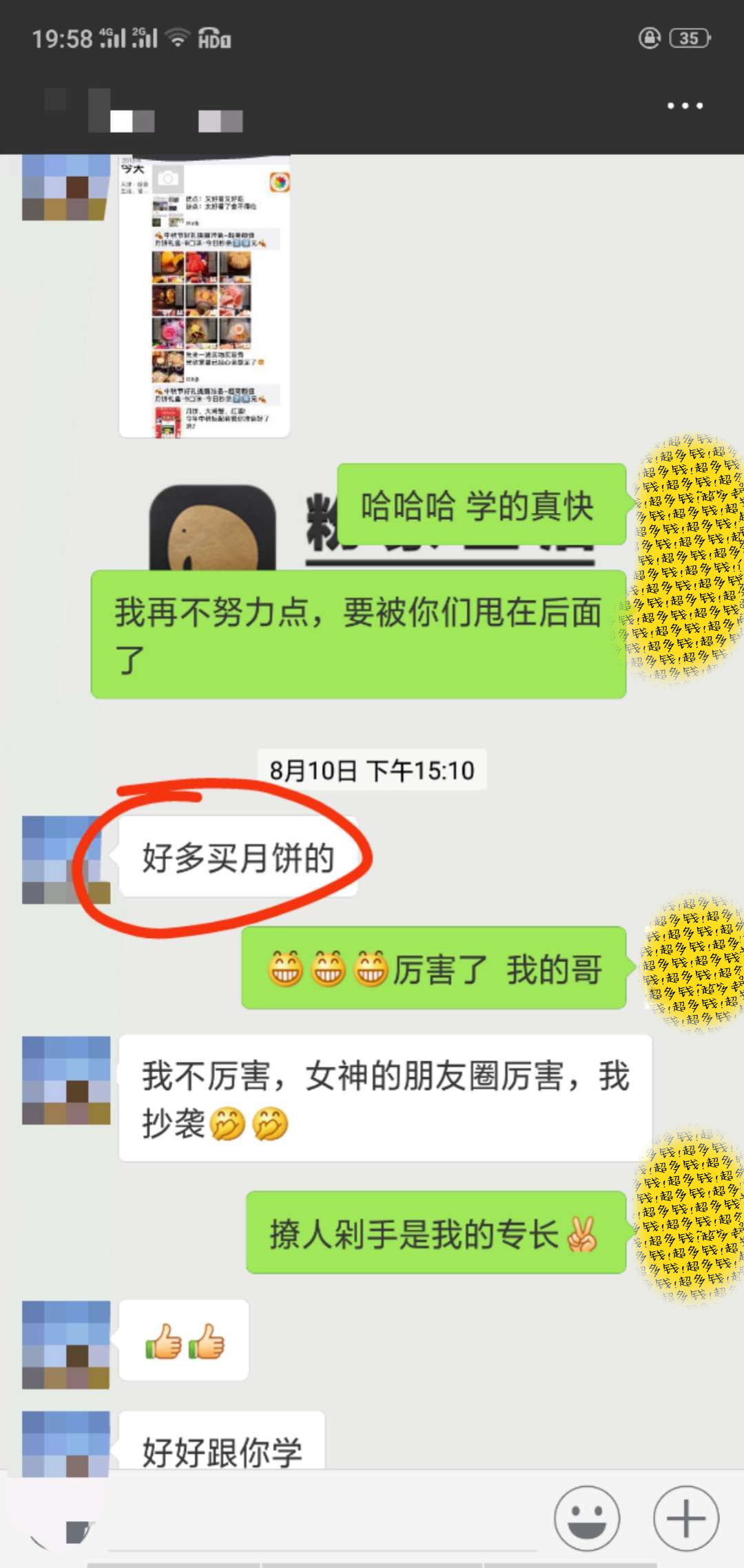
Task: View the shared Moments screenshot image
Action: click(205, 297)
